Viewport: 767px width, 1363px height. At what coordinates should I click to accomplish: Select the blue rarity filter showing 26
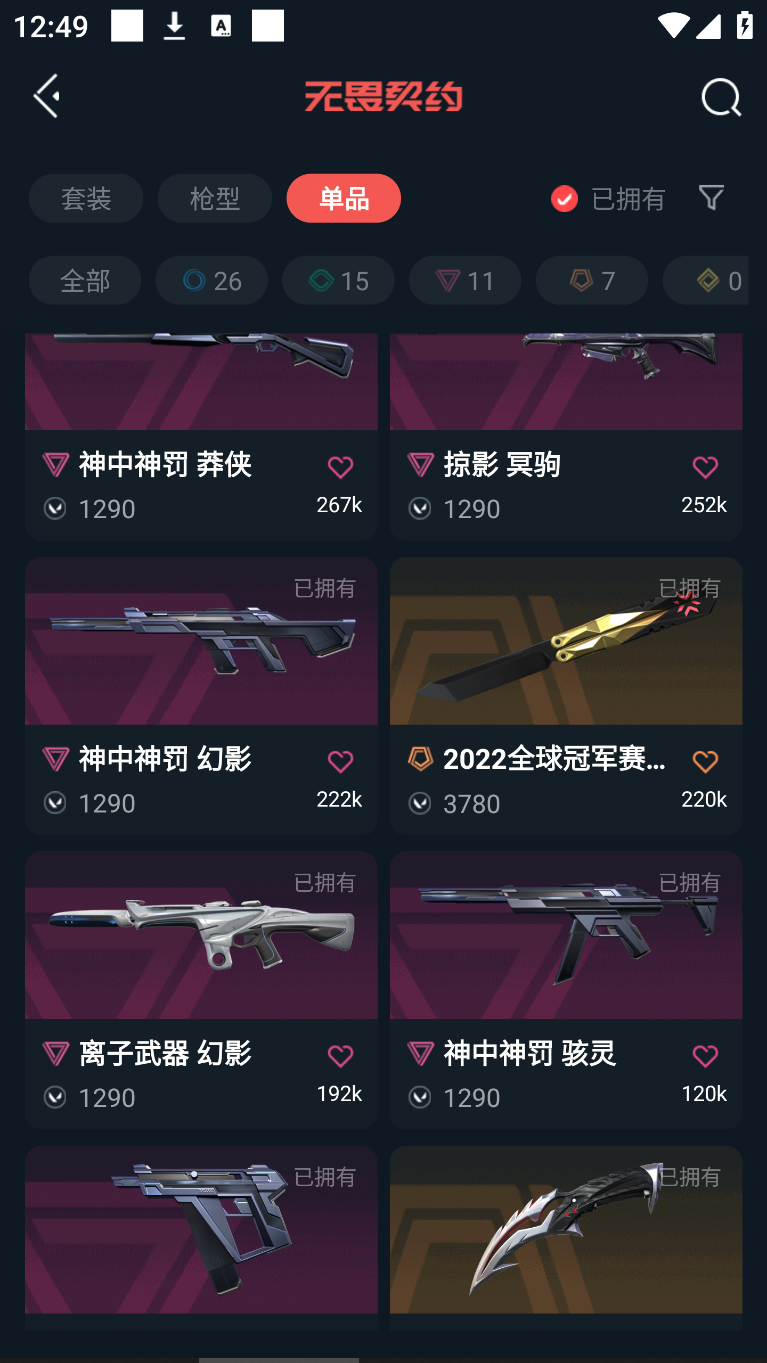click(211, 281)
